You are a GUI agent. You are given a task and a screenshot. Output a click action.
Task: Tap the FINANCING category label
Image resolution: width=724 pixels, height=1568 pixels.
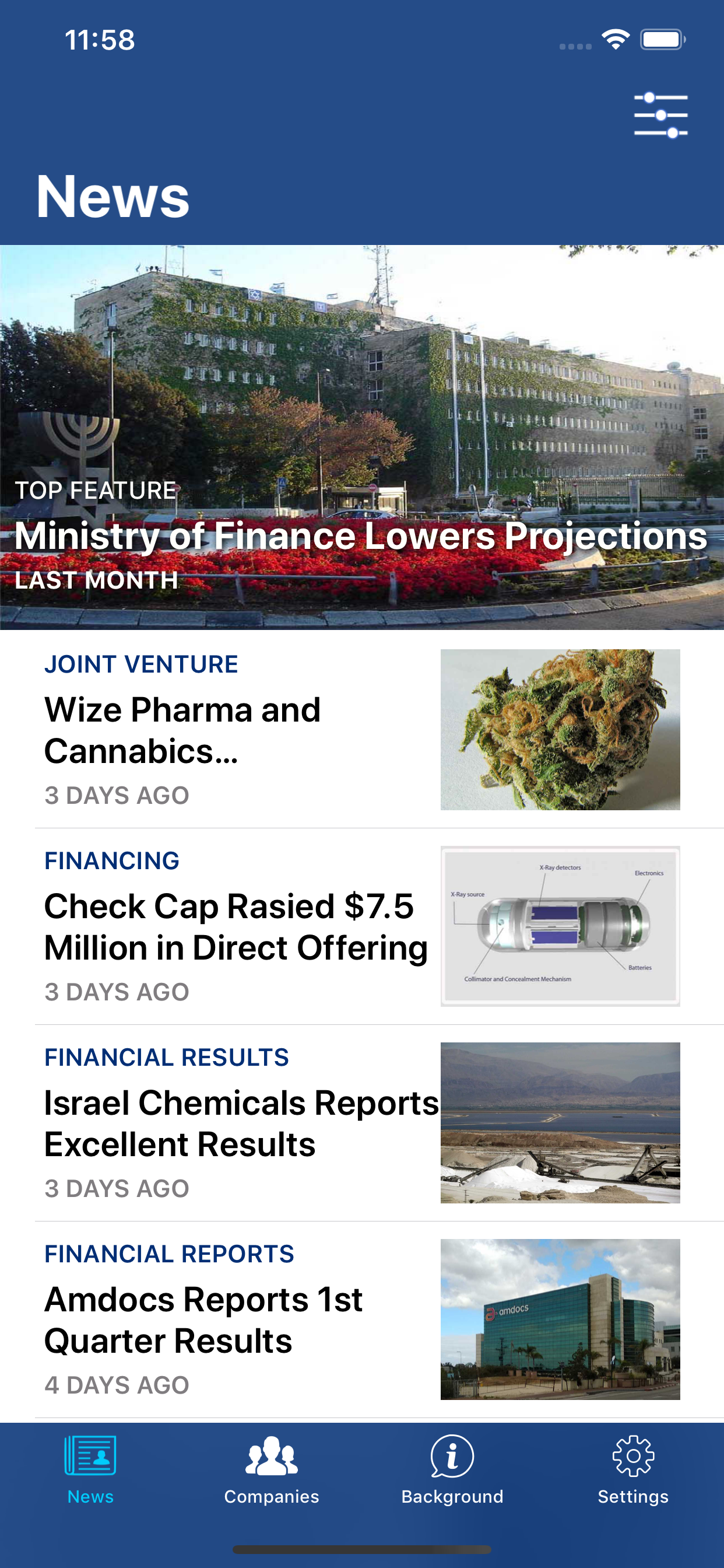[111, 862]
